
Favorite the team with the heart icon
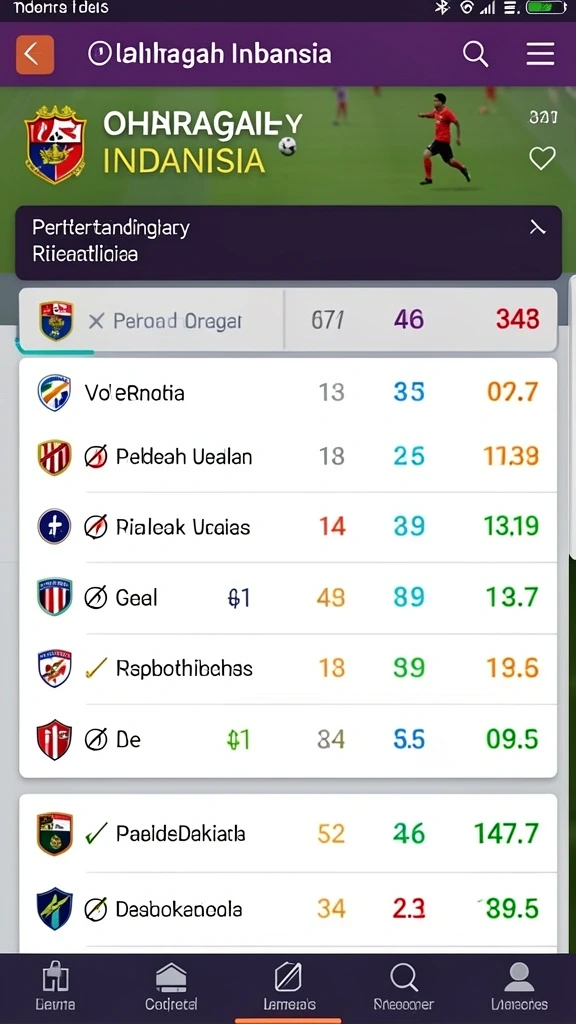pyautogui.click(x=542, y=158)
